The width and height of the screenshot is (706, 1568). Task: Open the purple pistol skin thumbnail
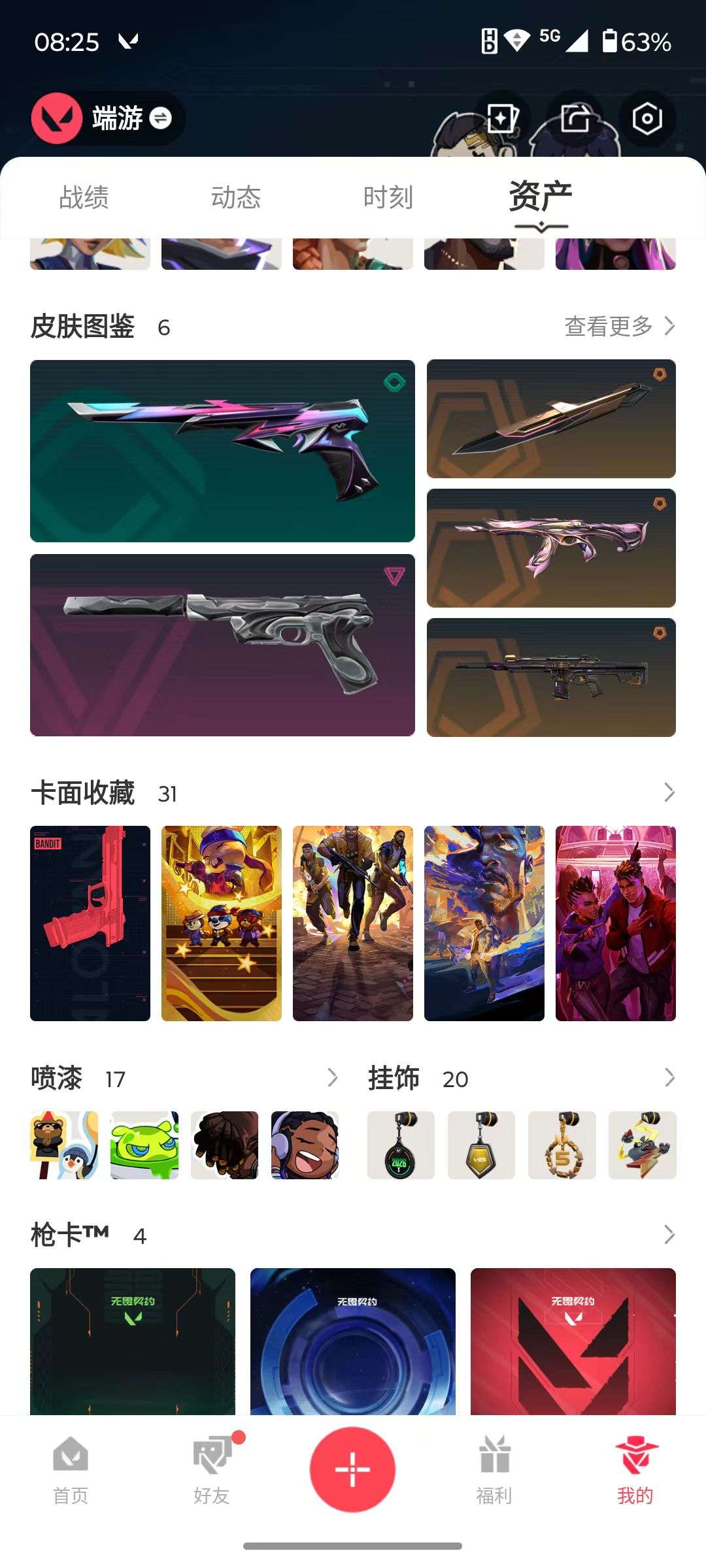[222, 449]
